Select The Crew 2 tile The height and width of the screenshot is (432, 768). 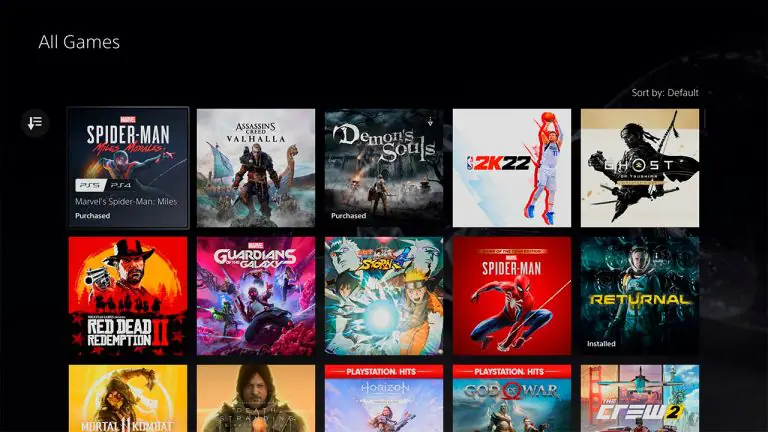640,399
